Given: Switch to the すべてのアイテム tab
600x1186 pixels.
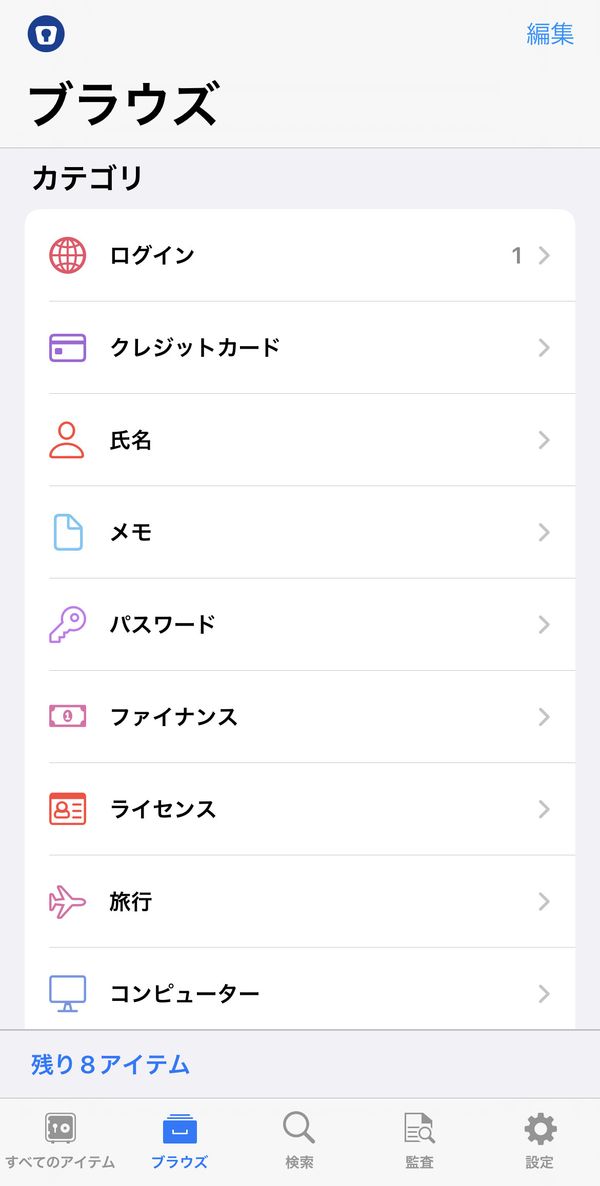Looking at the screenshot, I should click(60, 1141).
